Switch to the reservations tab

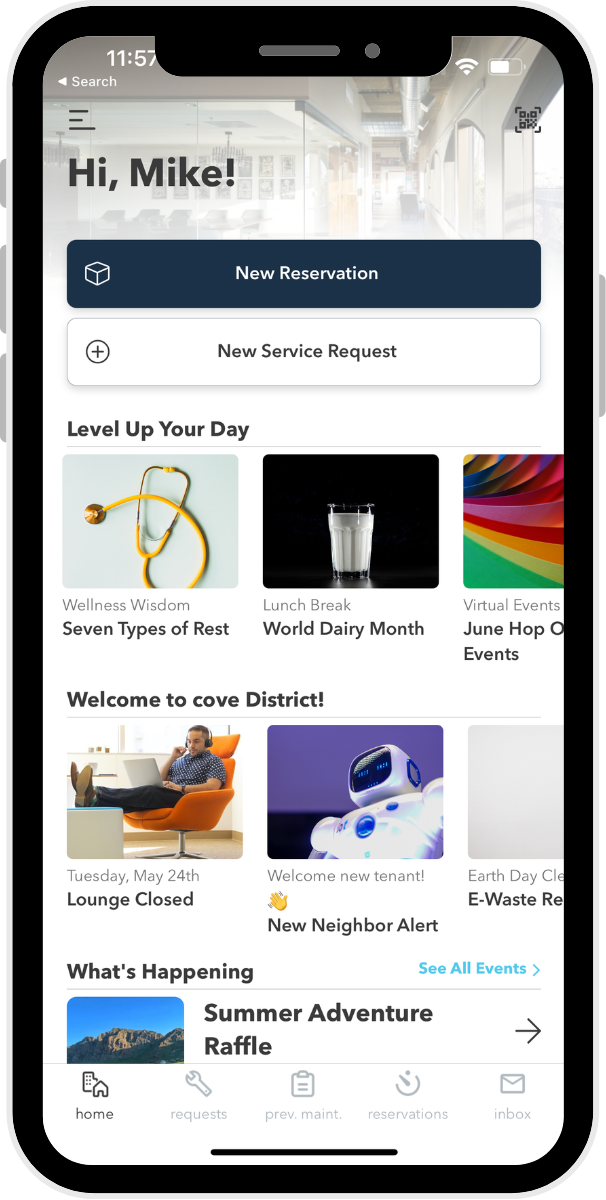point(407,1096)
